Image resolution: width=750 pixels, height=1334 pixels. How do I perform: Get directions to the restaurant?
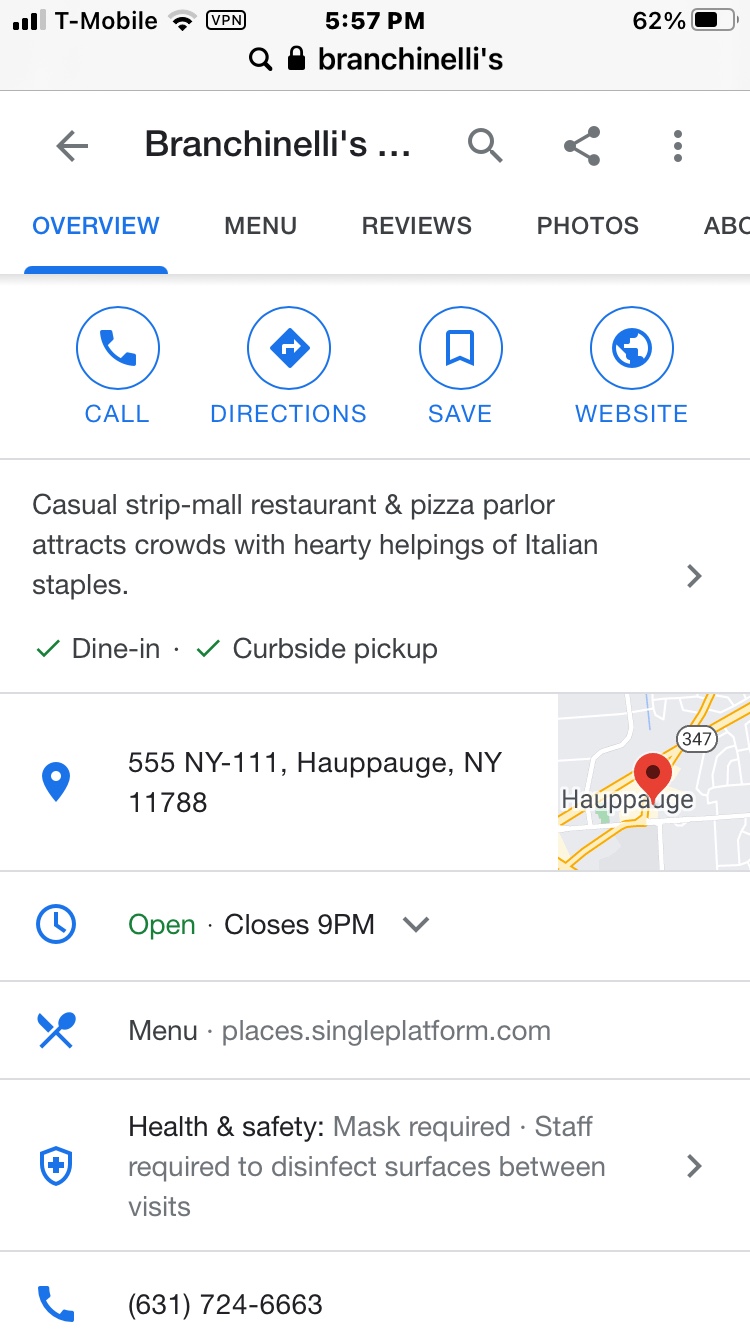click(288, 366)
